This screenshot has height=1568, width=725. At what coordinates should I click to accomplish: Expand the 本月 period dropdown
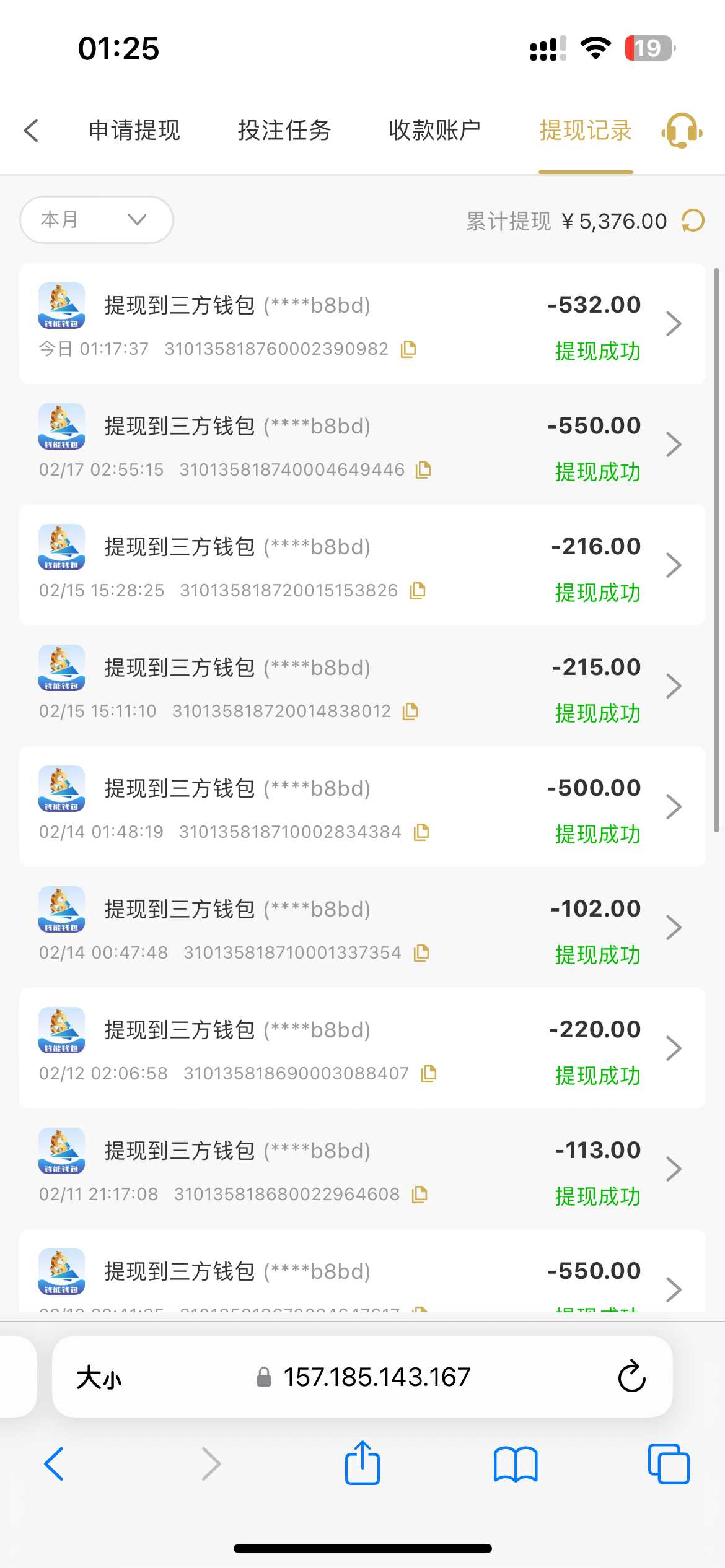(x=97, y=220)
